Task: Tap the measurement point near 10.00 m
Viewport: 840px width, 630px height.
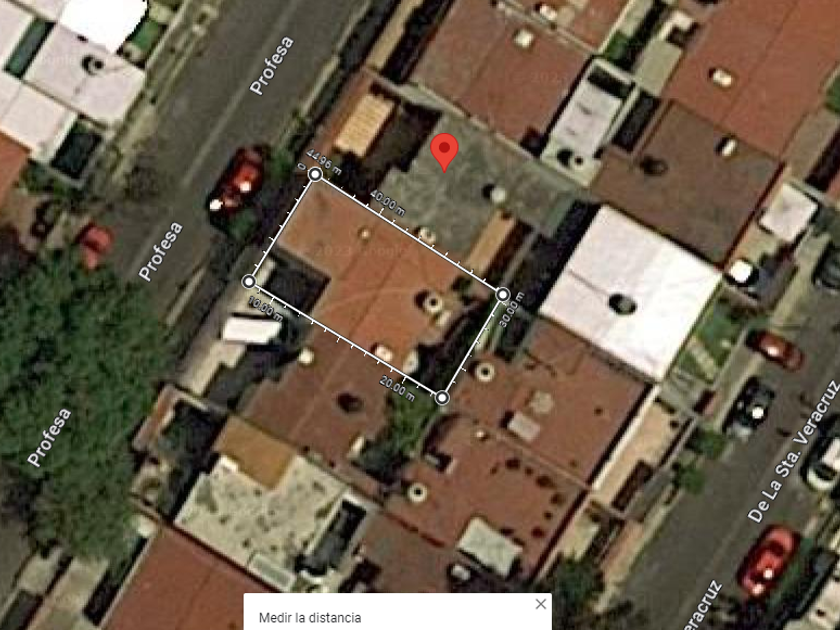Action: click(x=249, y=281)
